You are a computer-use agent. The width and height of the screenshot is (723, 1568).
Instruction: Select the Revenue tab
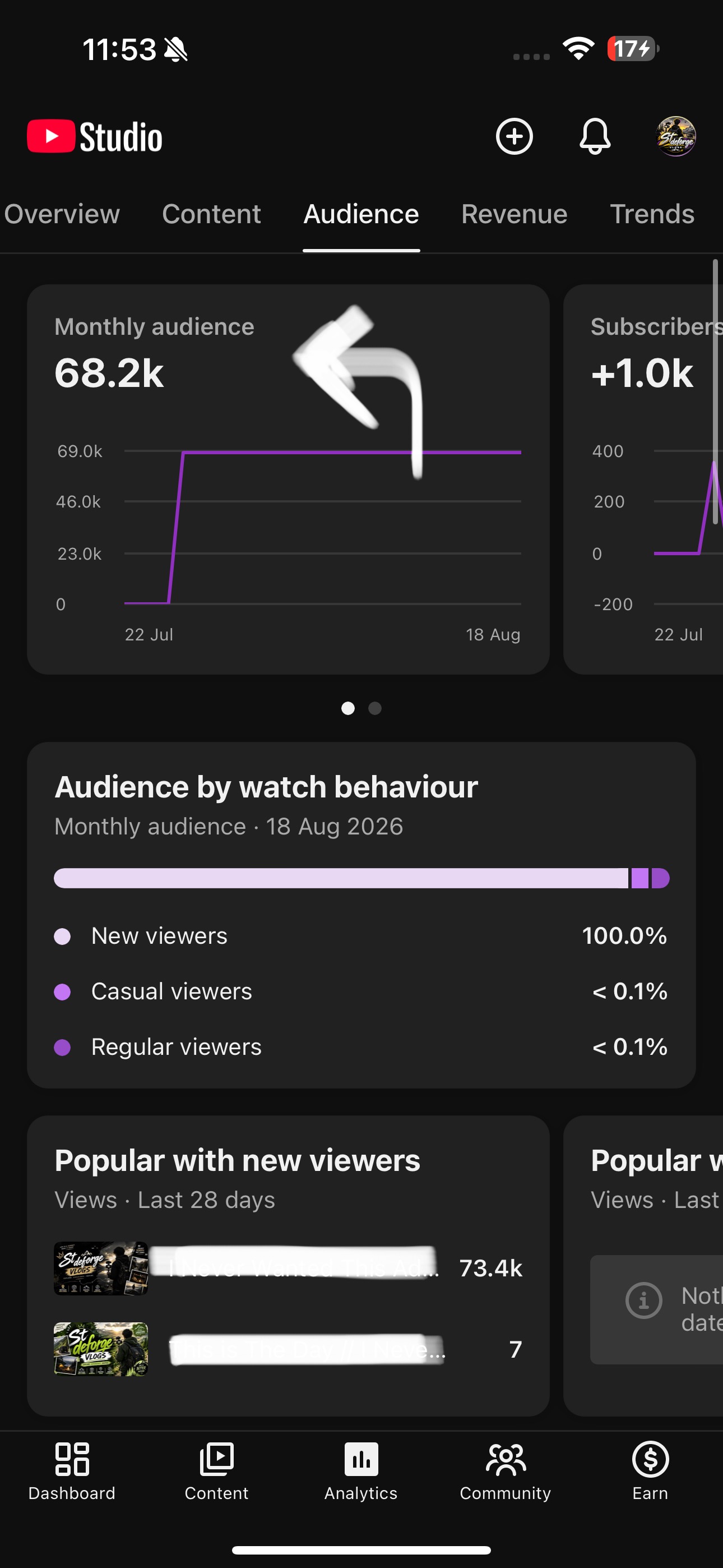click(515, 214)
